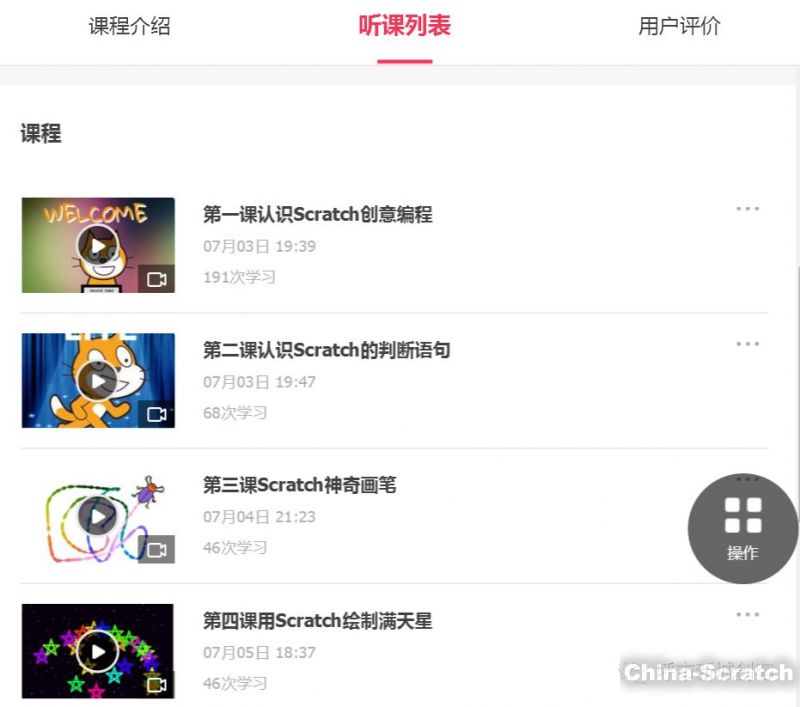This screenshot has width=800, height=707.
Task: Open more options for 第一课
Action: [747, 209]
